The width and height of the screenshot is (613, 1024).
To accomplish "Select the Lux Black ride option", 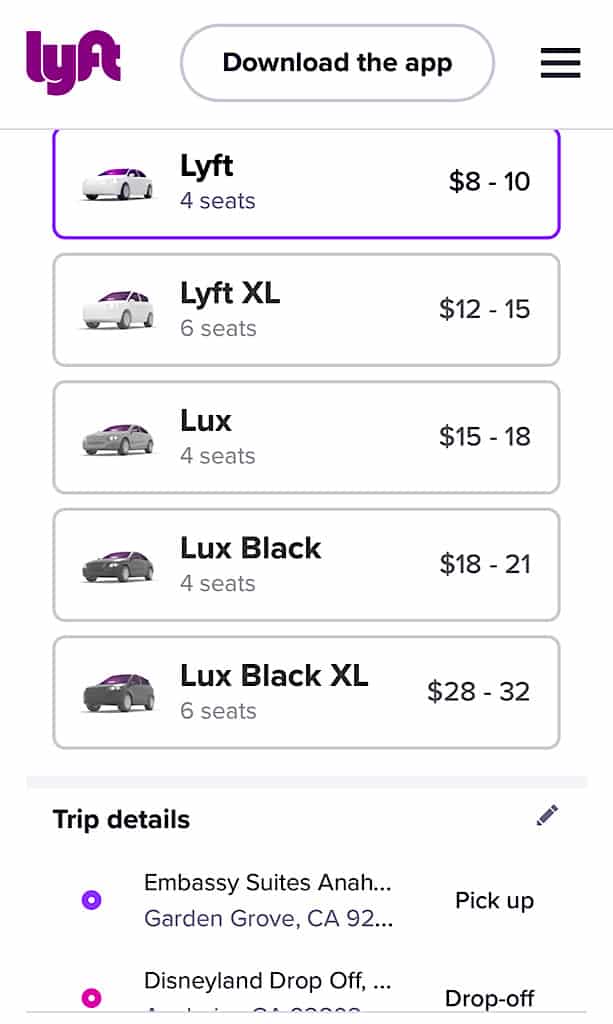I will 306,564.
